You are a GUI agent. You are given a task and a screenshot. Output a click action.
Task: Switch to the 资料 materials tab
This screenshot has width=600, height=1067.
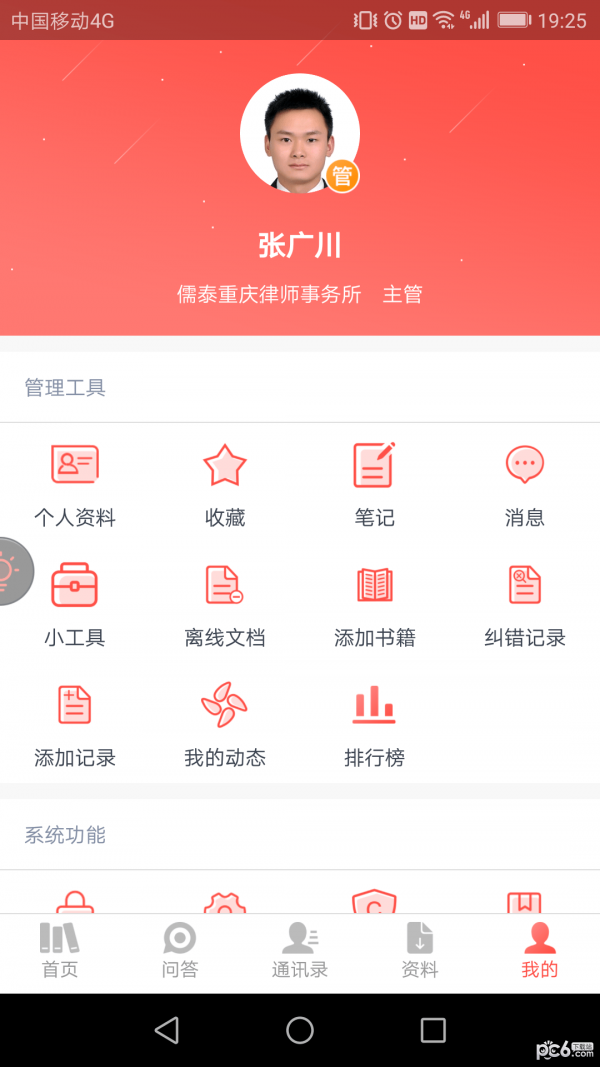[420, 951]
